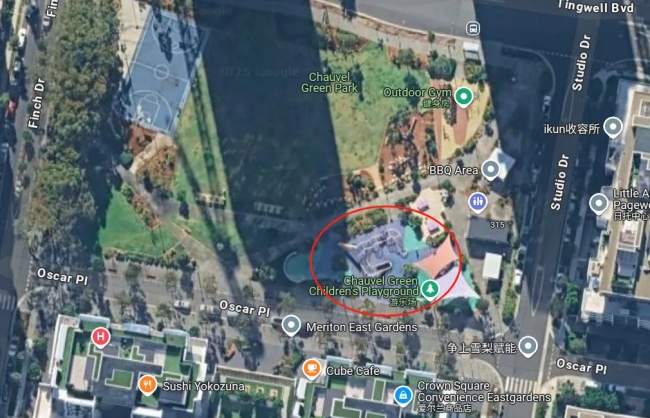Open the Sushi Yokozuna restaurant pin
Image resolution: width=650 pixels, height=418 pixels.
coord(148,382)
